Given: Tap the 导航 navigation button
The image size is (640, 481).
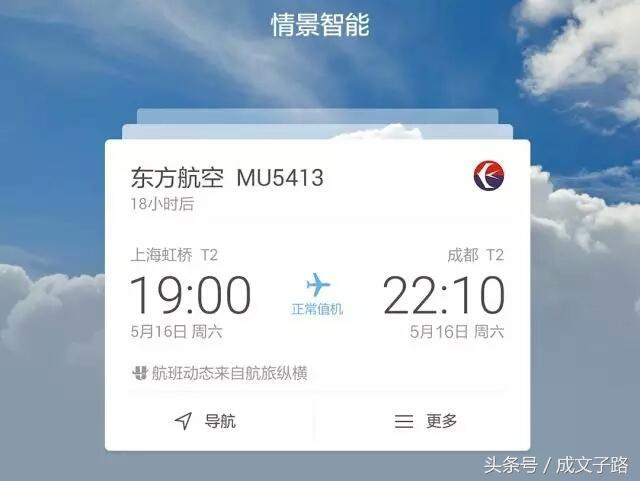Looking at the screenshot, I should coord(207,421).
